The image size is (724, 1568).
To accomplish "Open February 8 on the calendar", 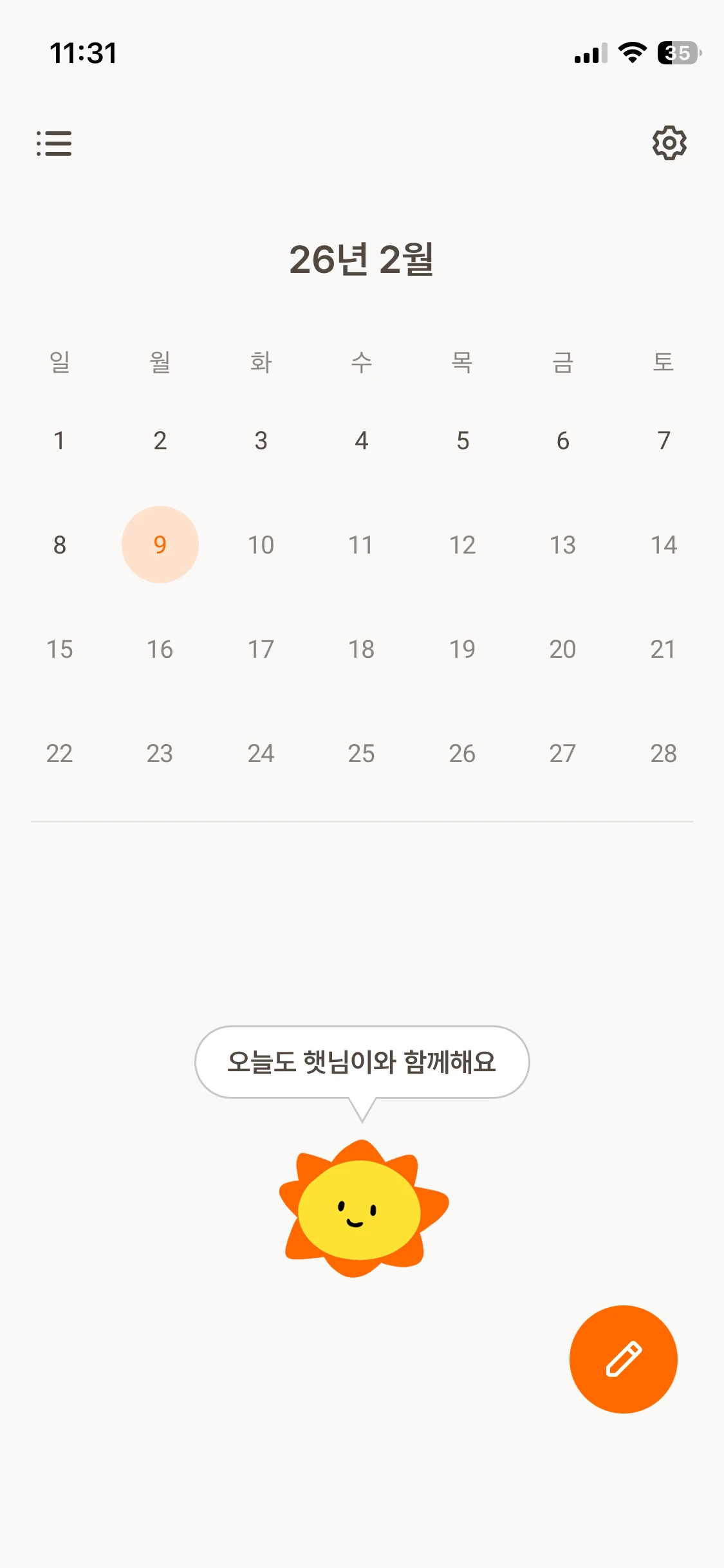I will click(x=59, y=545).
